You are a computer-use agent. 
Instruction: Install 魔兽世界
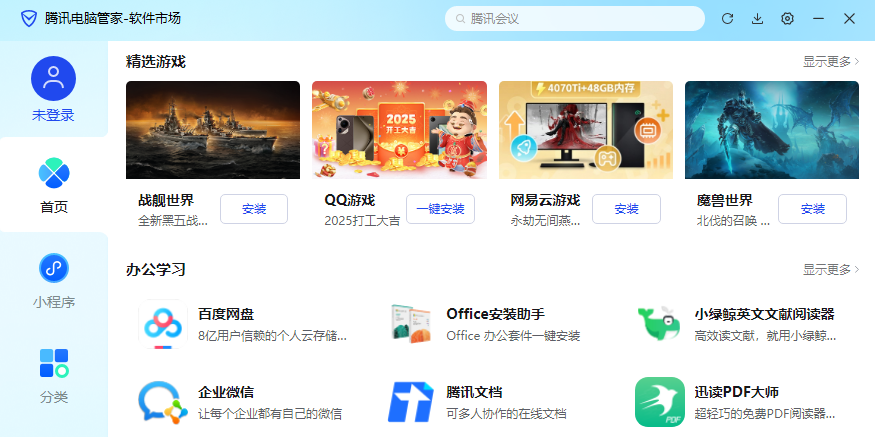tap(812, 209)
